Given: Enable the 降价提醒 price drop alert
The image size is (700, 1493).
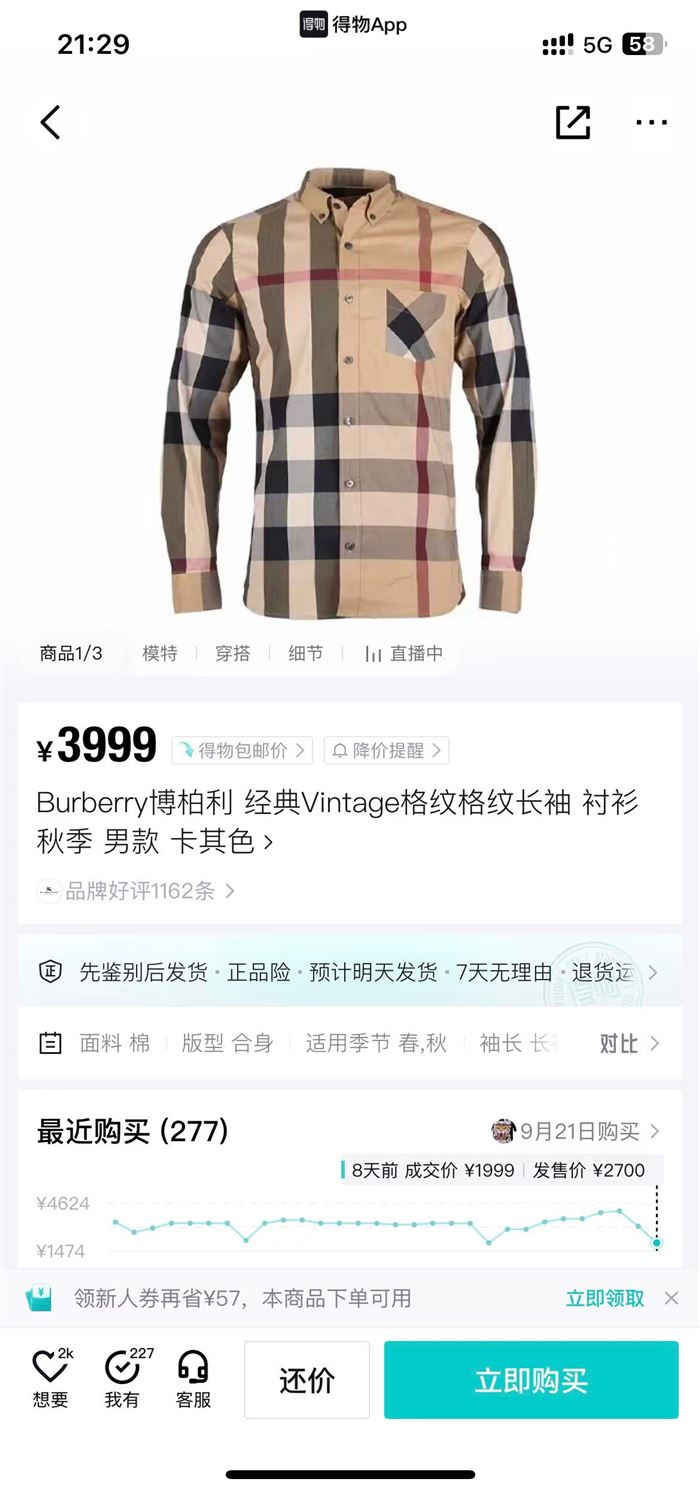Looking at the screenshot, I should (386, 750).
